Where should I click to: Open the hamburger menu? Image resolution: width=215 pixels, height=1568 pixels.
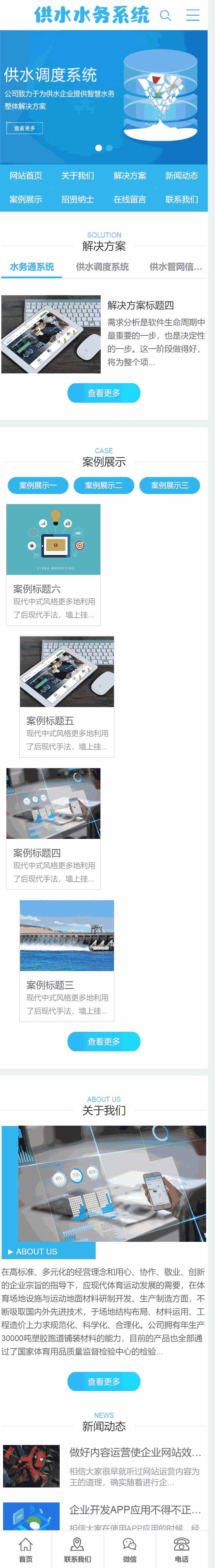tap(193, 15)
